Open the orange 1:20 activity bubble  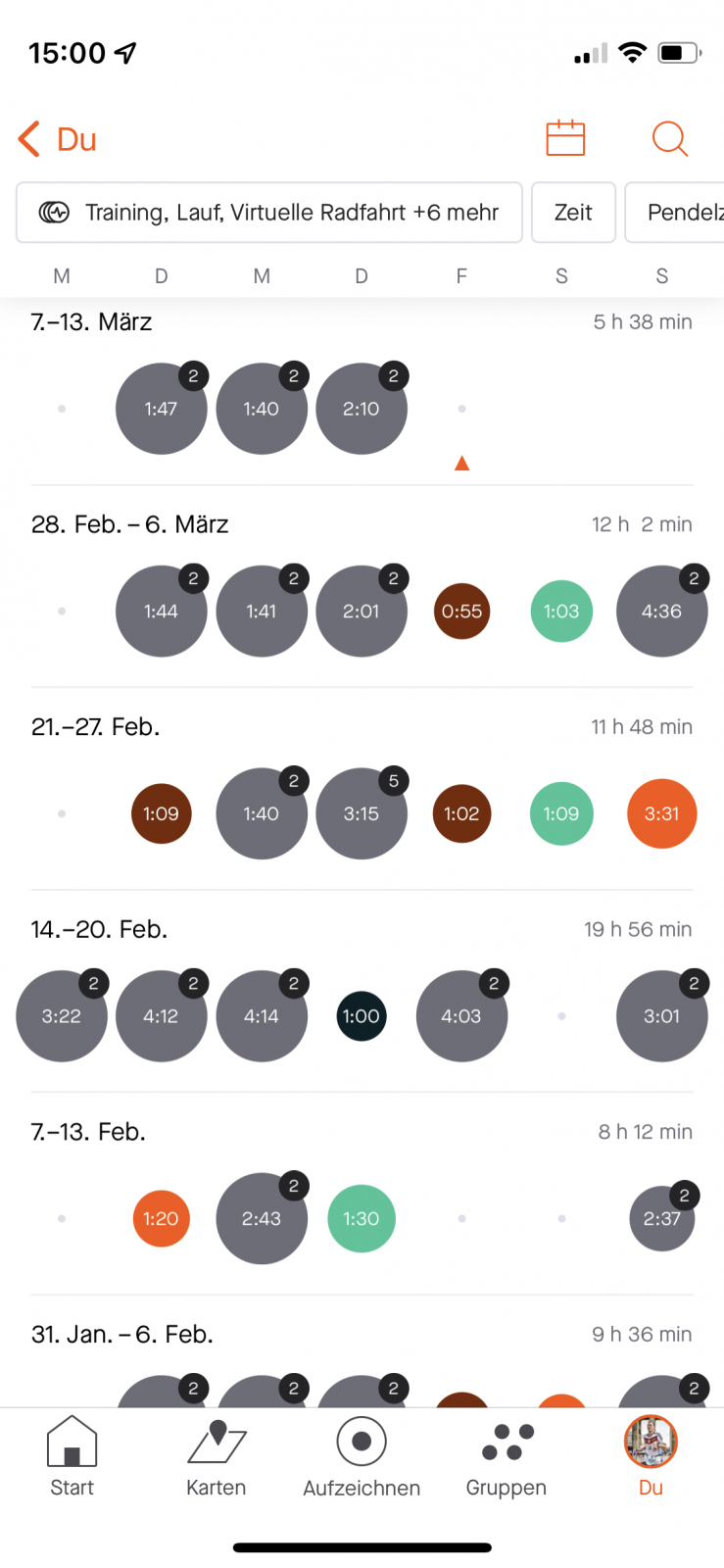(x=161, y=1219)
